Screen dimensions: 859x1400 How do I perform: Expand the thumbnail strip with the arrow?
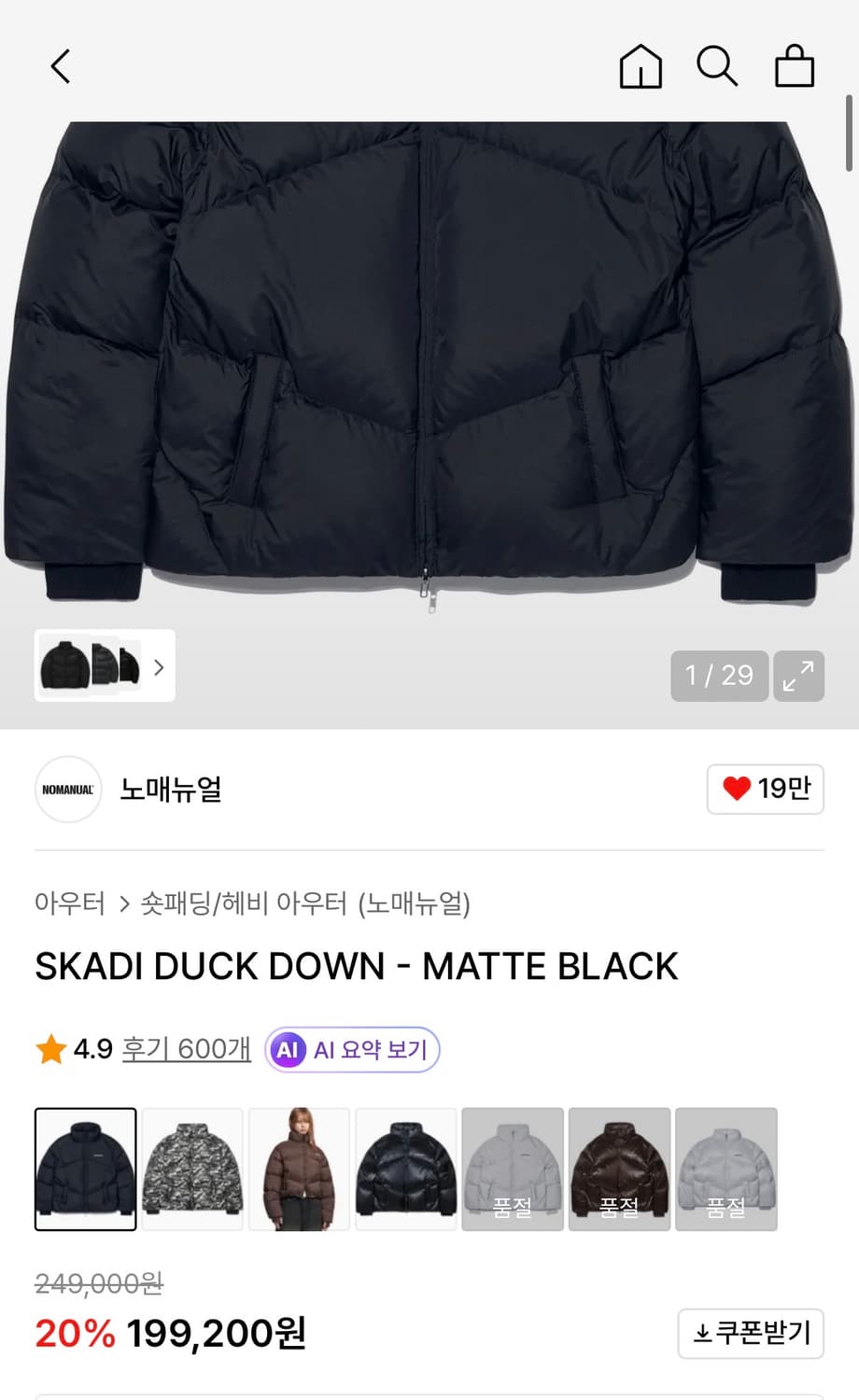pos(159,667)
